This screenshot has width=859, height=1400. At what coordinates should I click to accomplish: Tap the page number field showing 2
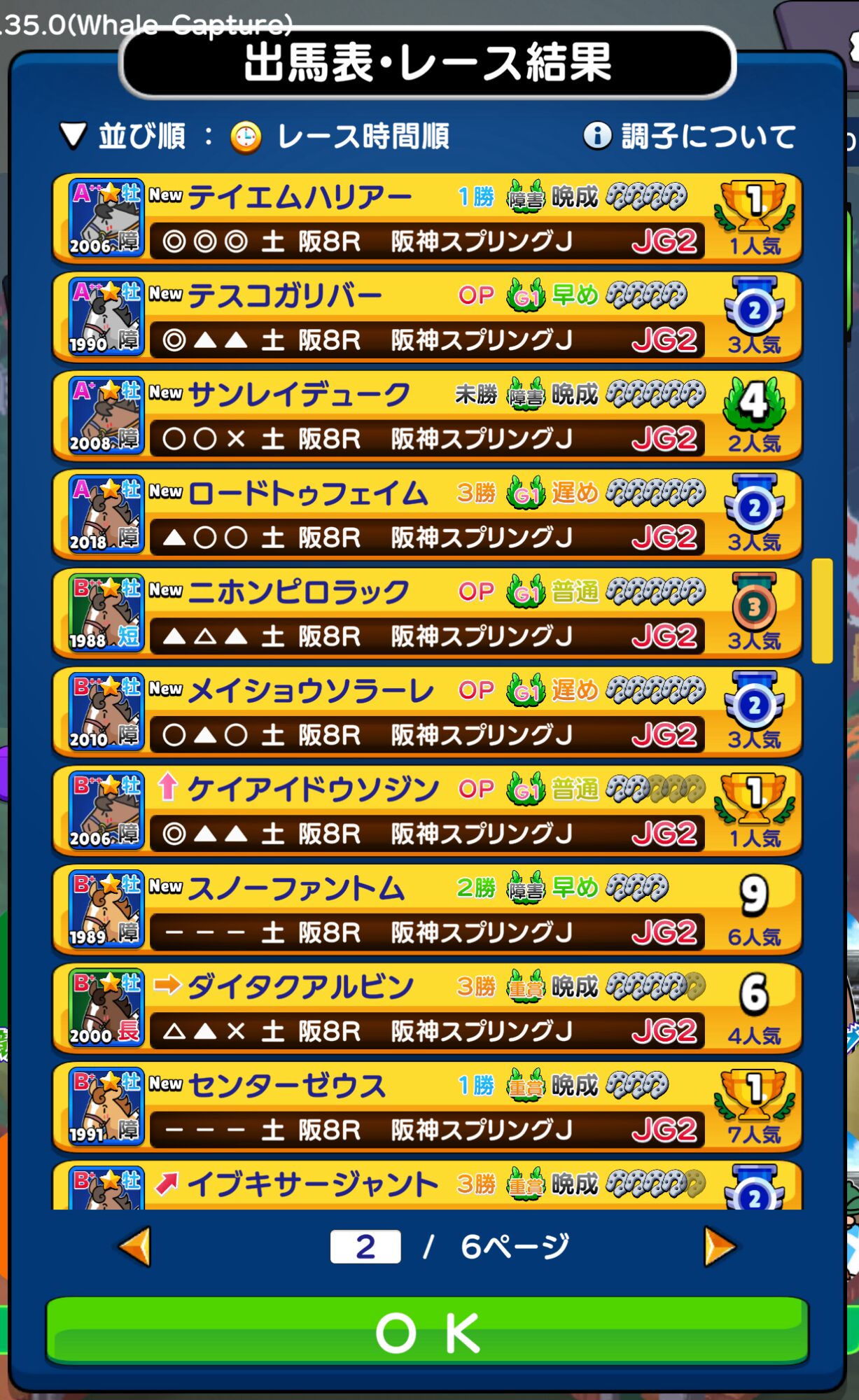coord(365,1247)
